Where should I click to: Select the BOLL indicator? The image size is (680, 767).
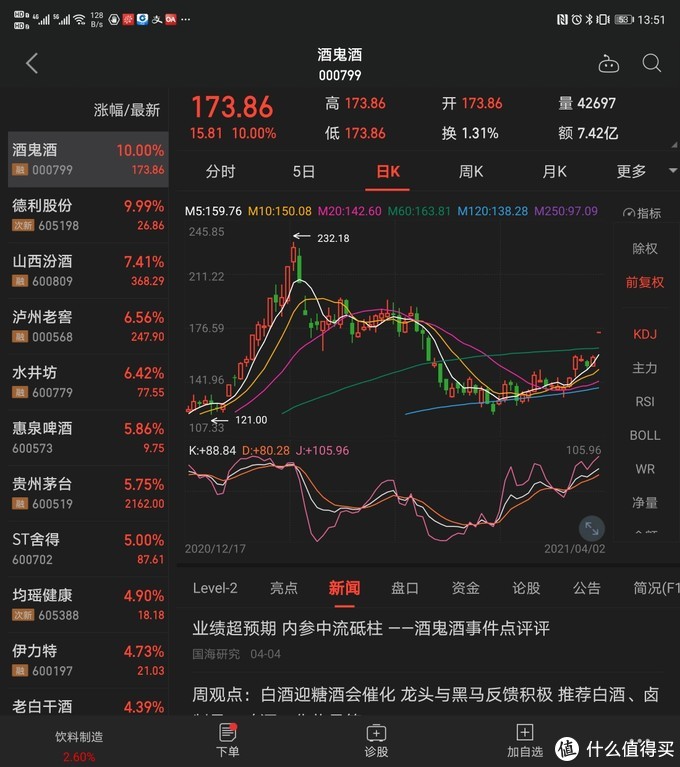645,435
